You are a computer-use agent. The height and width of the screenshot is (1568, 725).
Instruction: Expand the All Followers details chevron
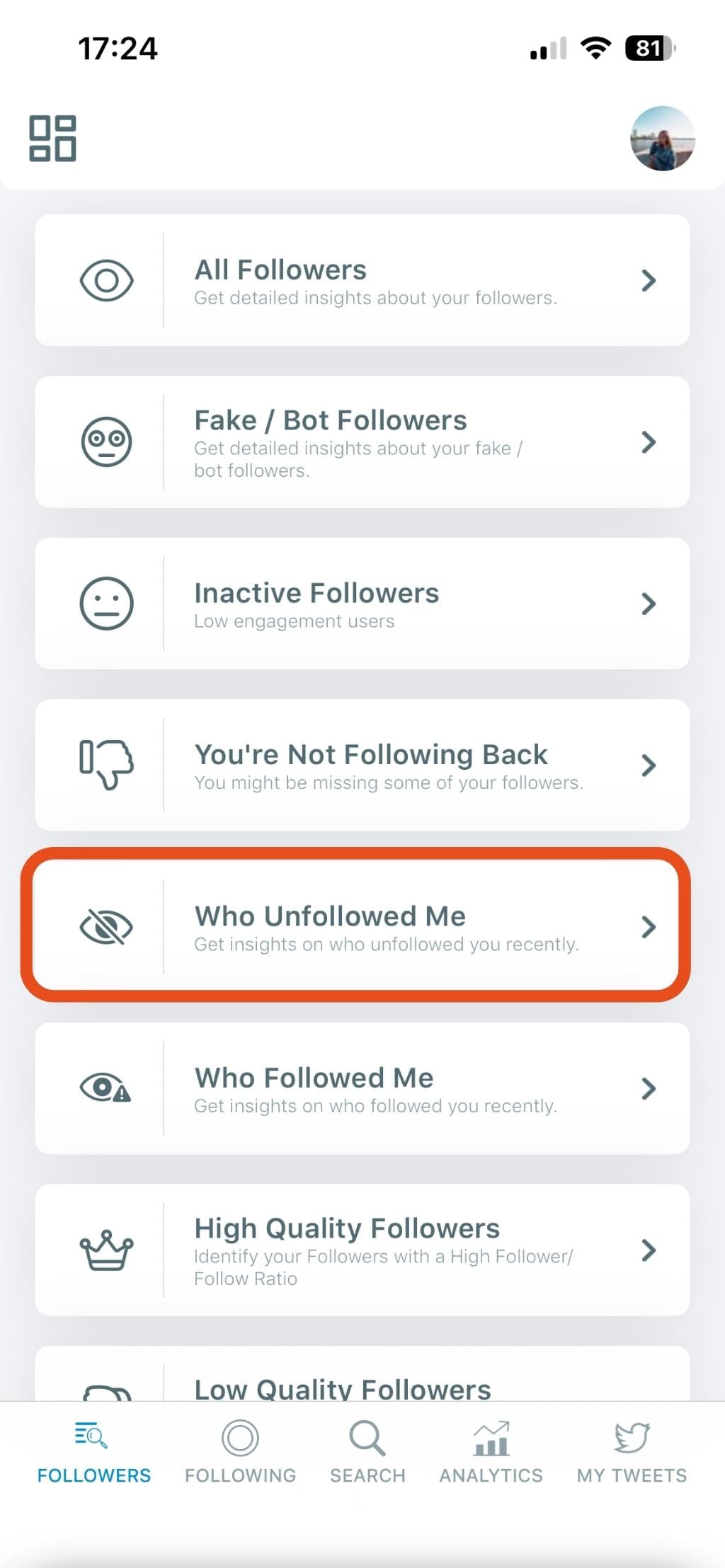pyautogui.click(x=649, y=281)
